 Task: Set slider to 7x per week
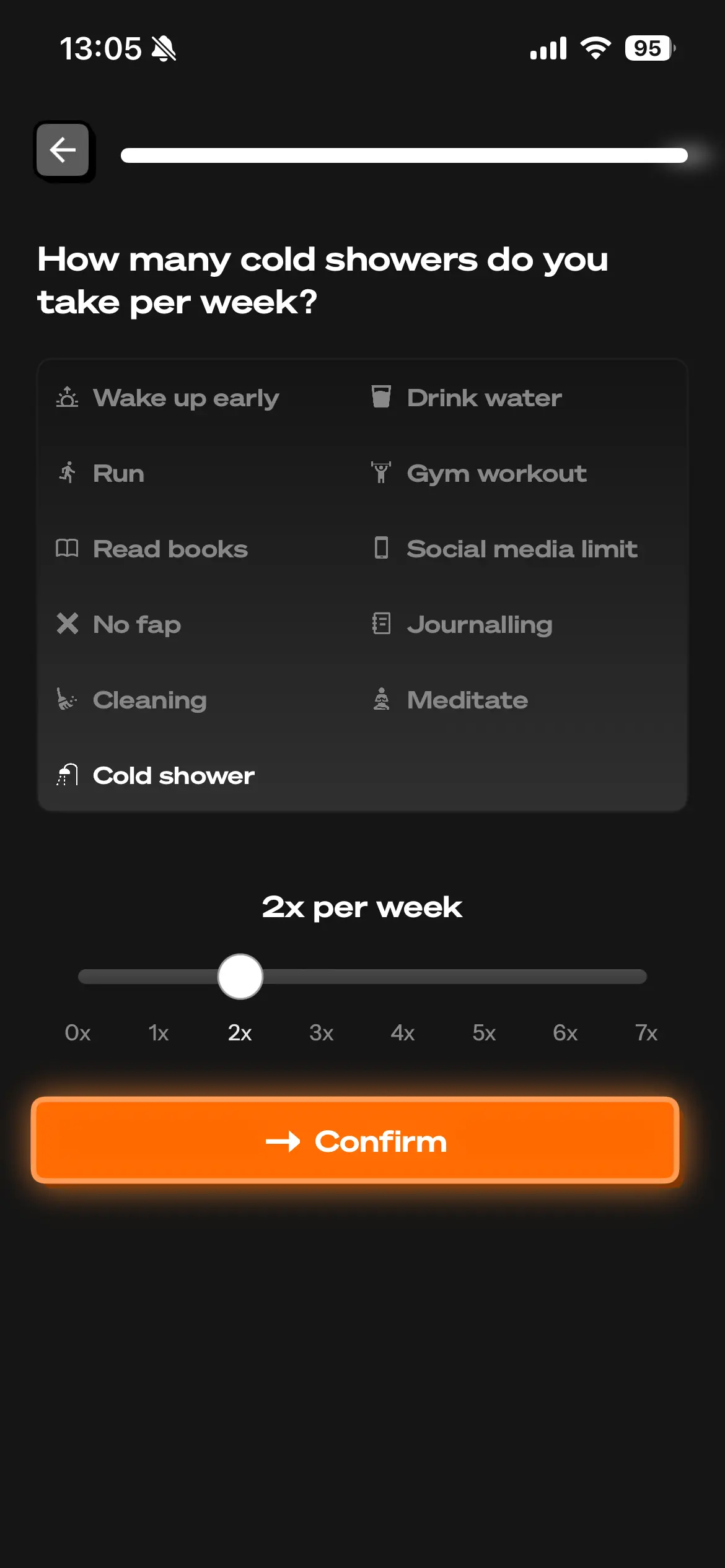(x=645, y=977)
